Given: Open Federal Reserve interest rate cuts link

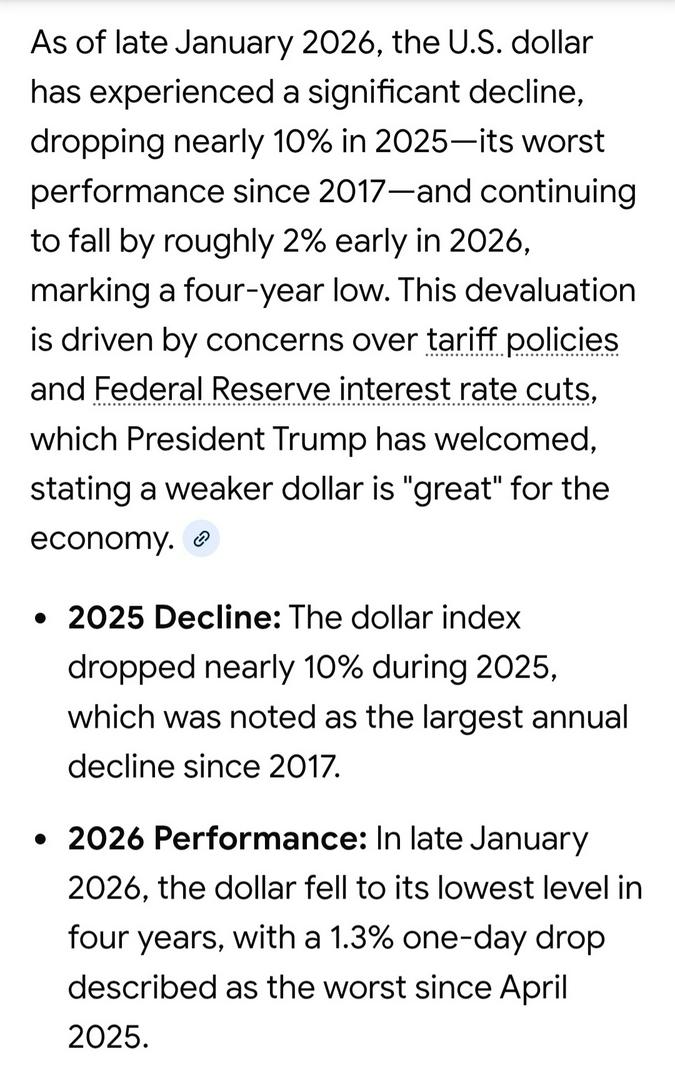Looking at the screenshot, I should [x=342, y=390].
